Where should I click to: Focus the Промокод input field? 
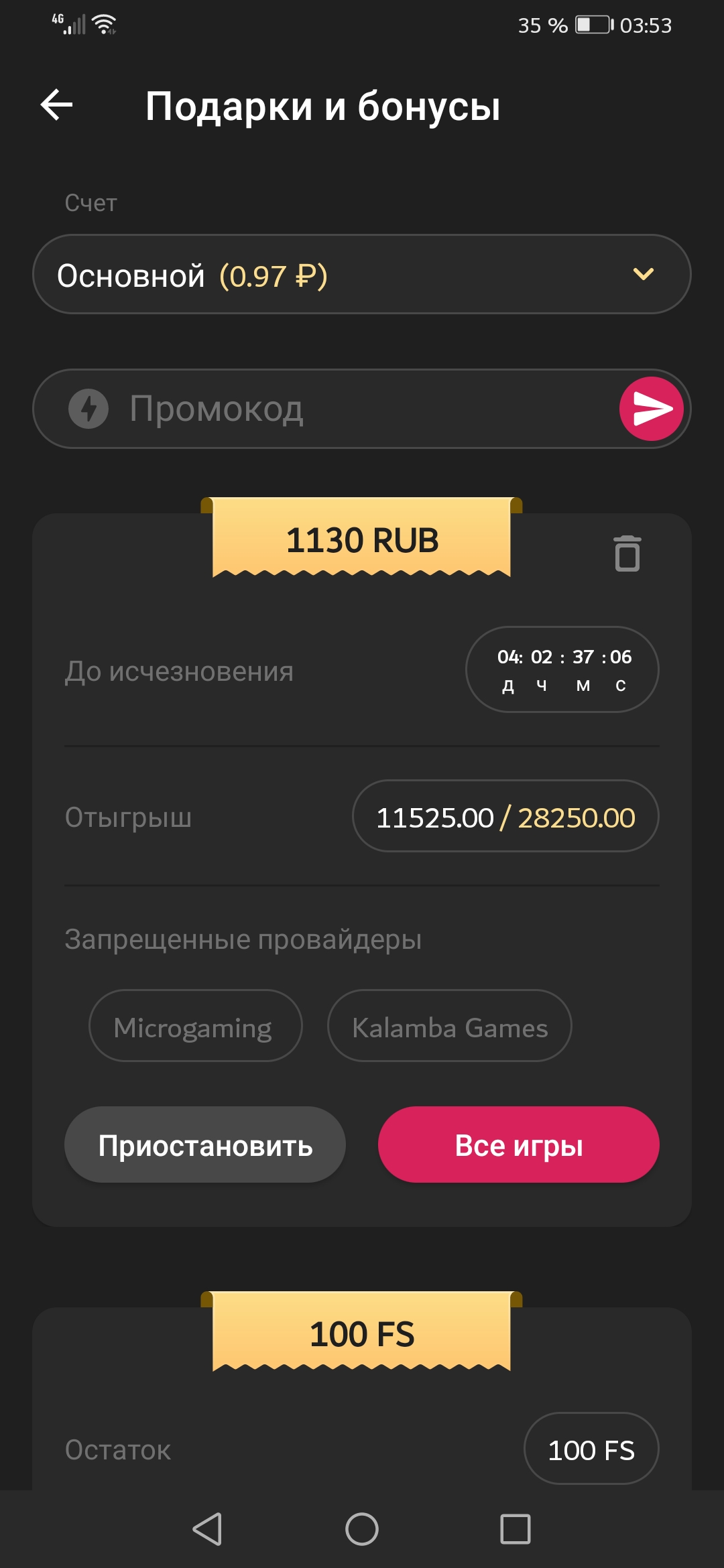(x=335, y=409)
